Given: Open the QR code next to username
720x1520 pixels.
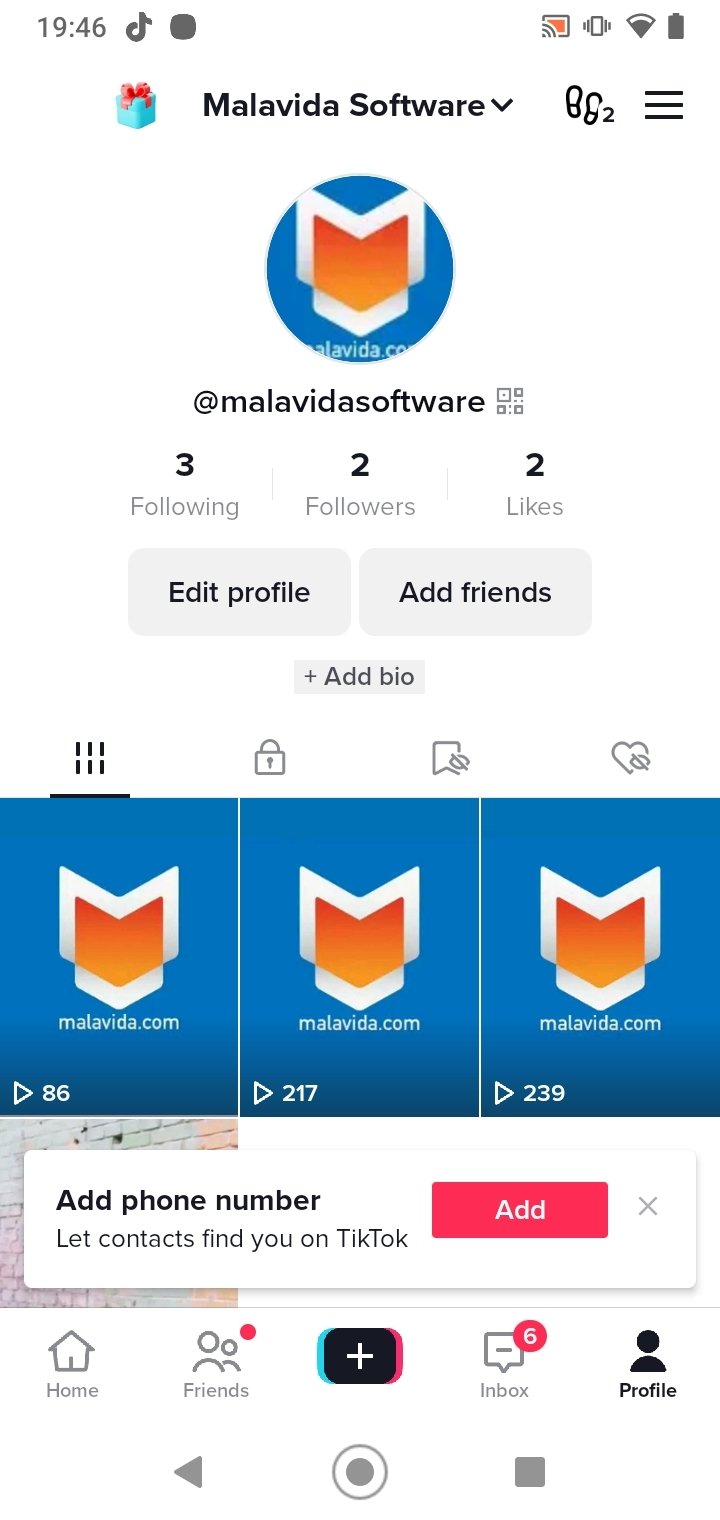Looking at the screenshot, I should (x=510, y=402).
